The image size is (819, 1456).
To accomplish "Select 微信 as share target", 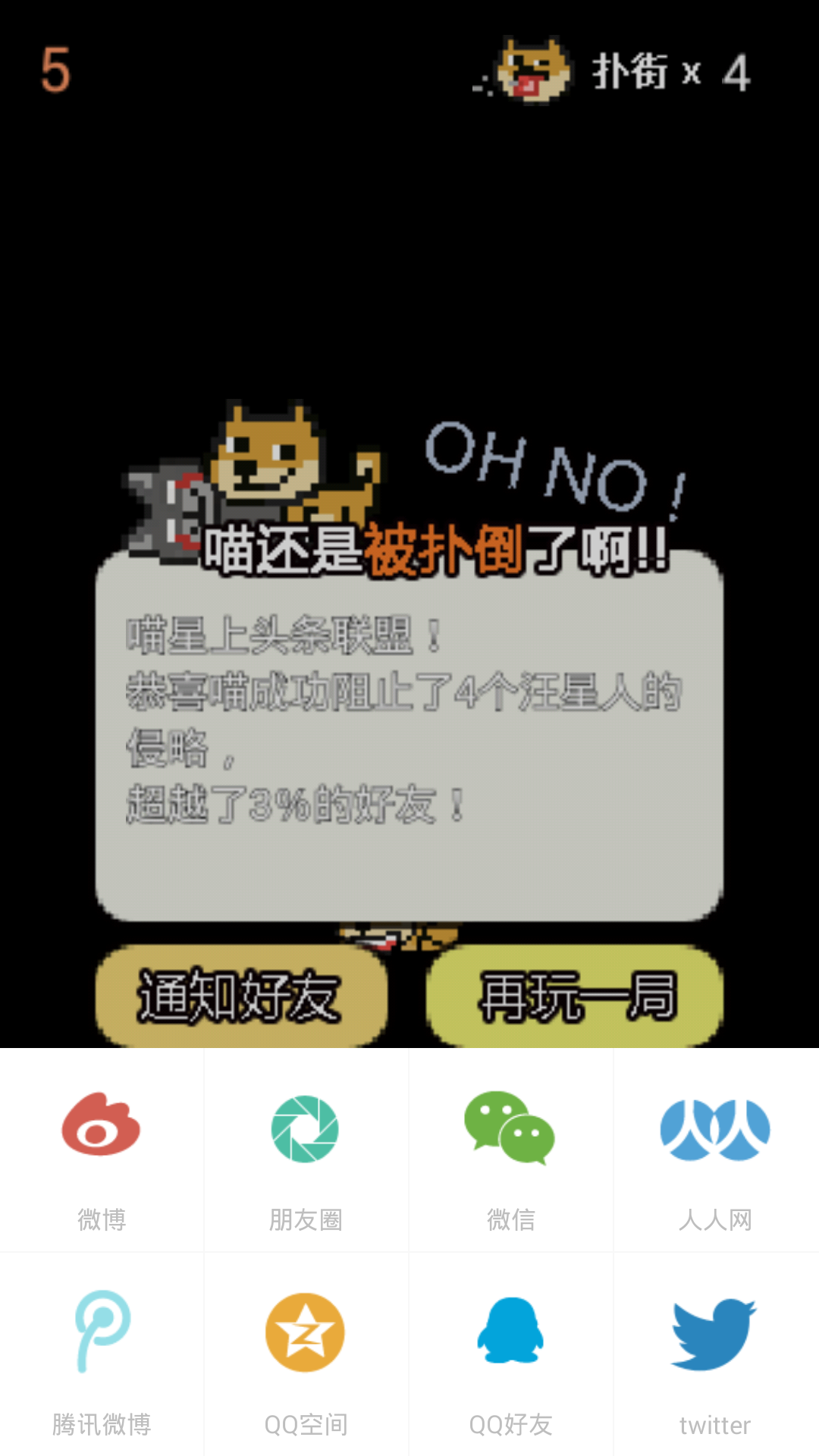I will point(511,1150).
